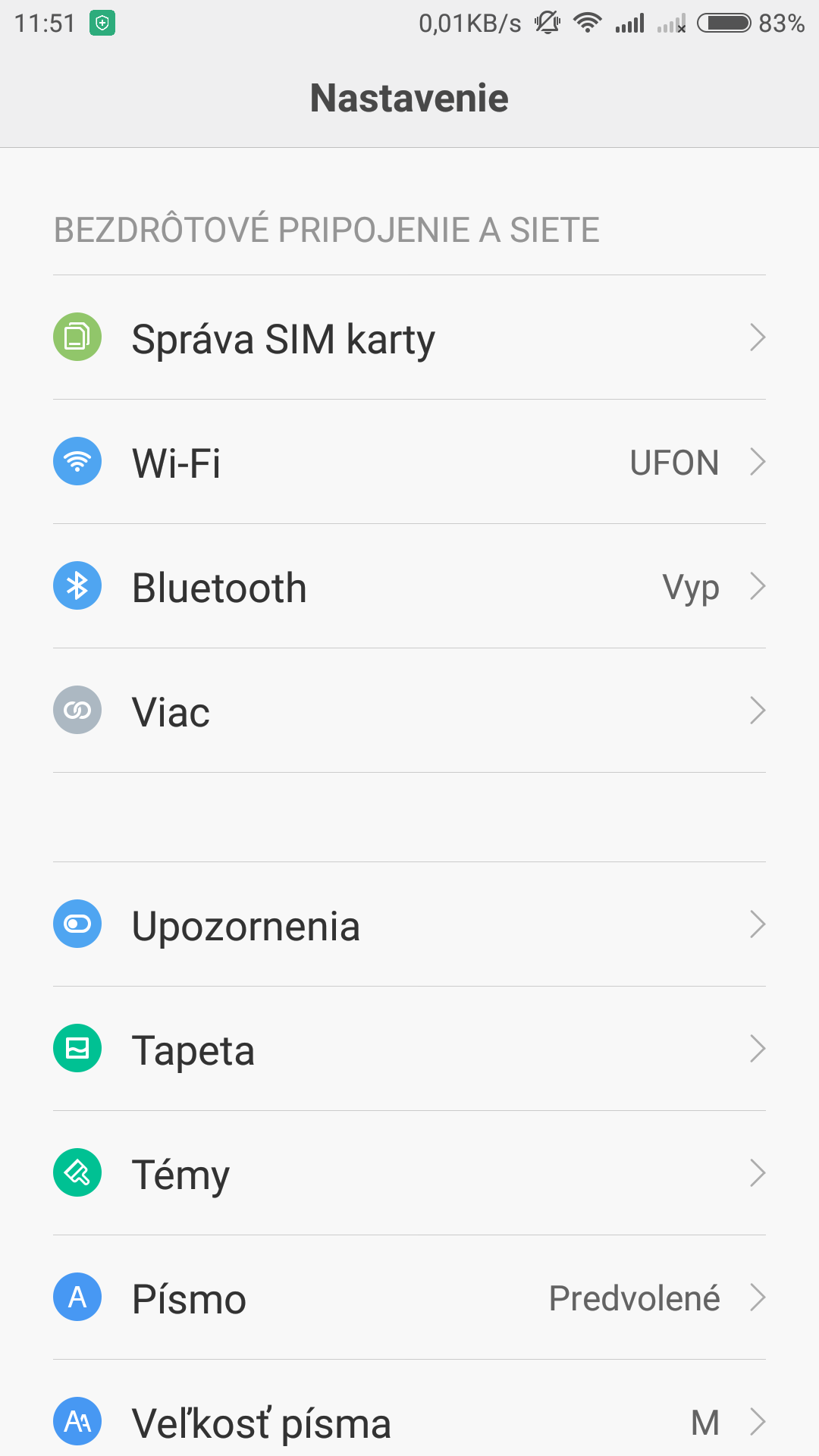Screen dimensions: 819x1456
Task: Open Viac for more network options
Action: pos(409,711)
